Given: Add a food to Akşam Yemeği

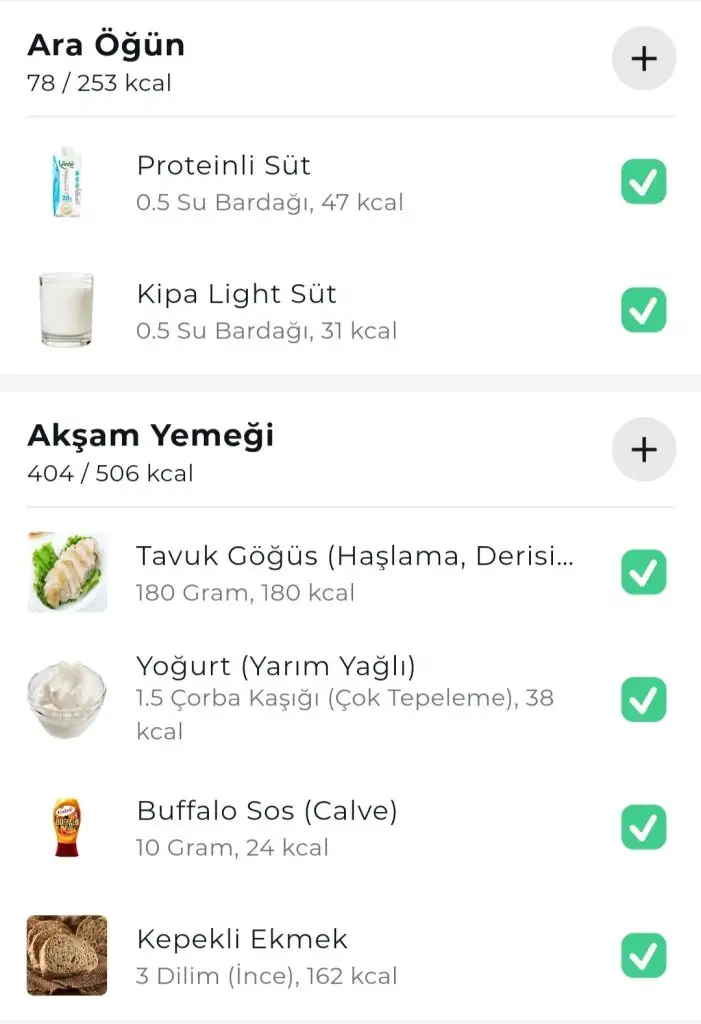Looking at the screenshot, I should click(643, 450).
